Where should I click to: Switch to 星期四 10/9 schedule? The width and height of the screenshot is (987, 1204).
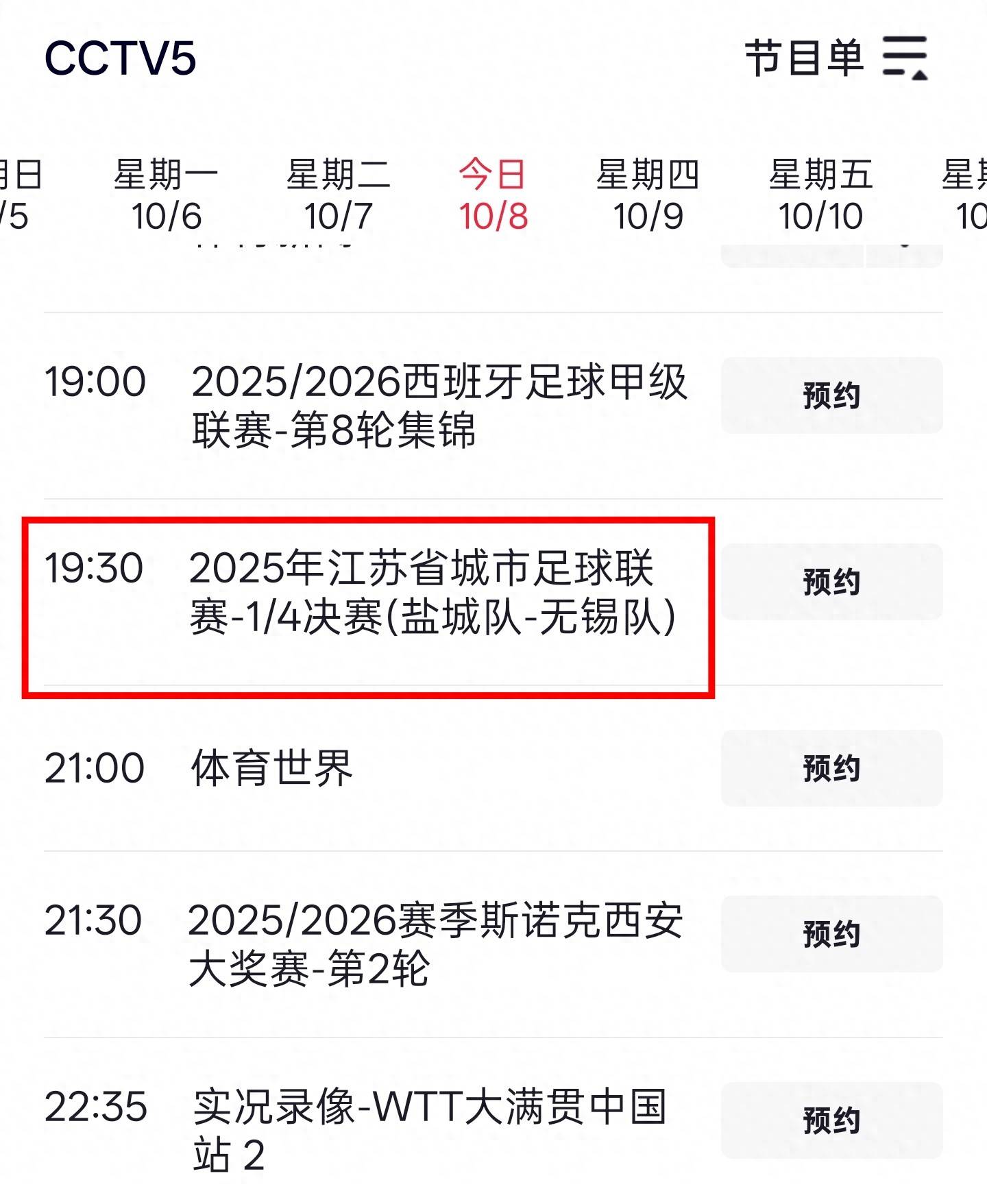pyautogui.click(x=648, y=195)
